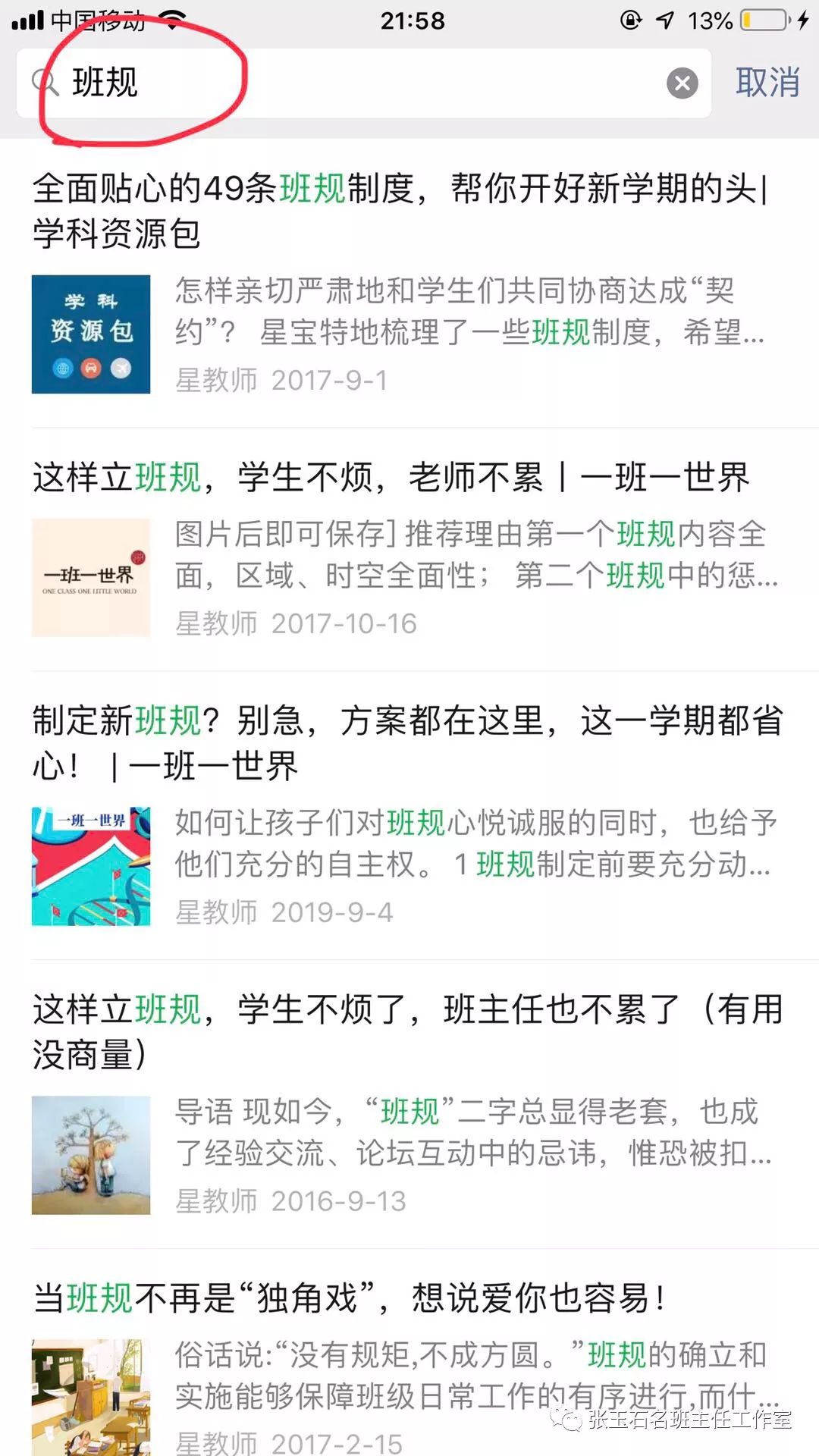Tap the search field containing 班规
This screenshot has height=1456, width=819.
pyautogui.click(x=364, y=83)
